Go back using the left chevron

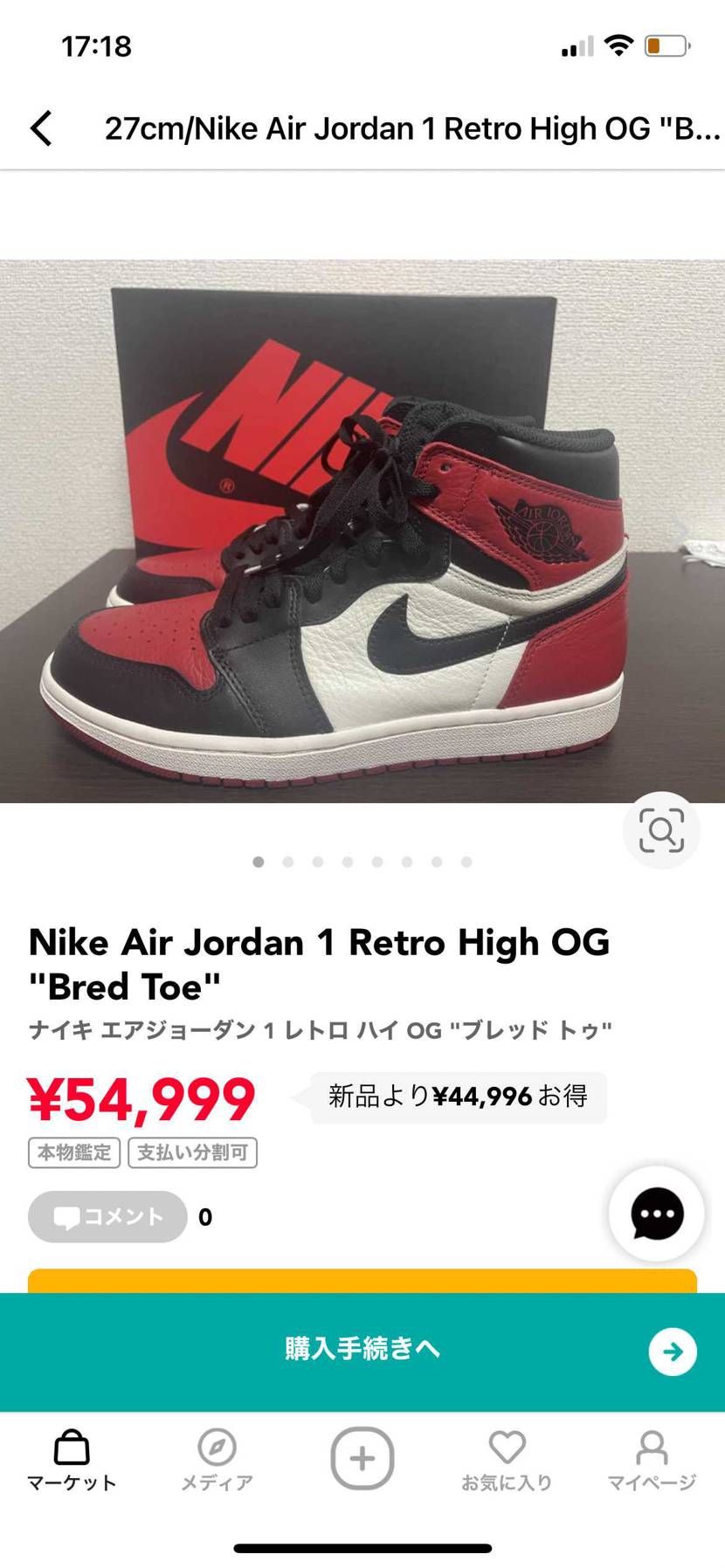41,127
